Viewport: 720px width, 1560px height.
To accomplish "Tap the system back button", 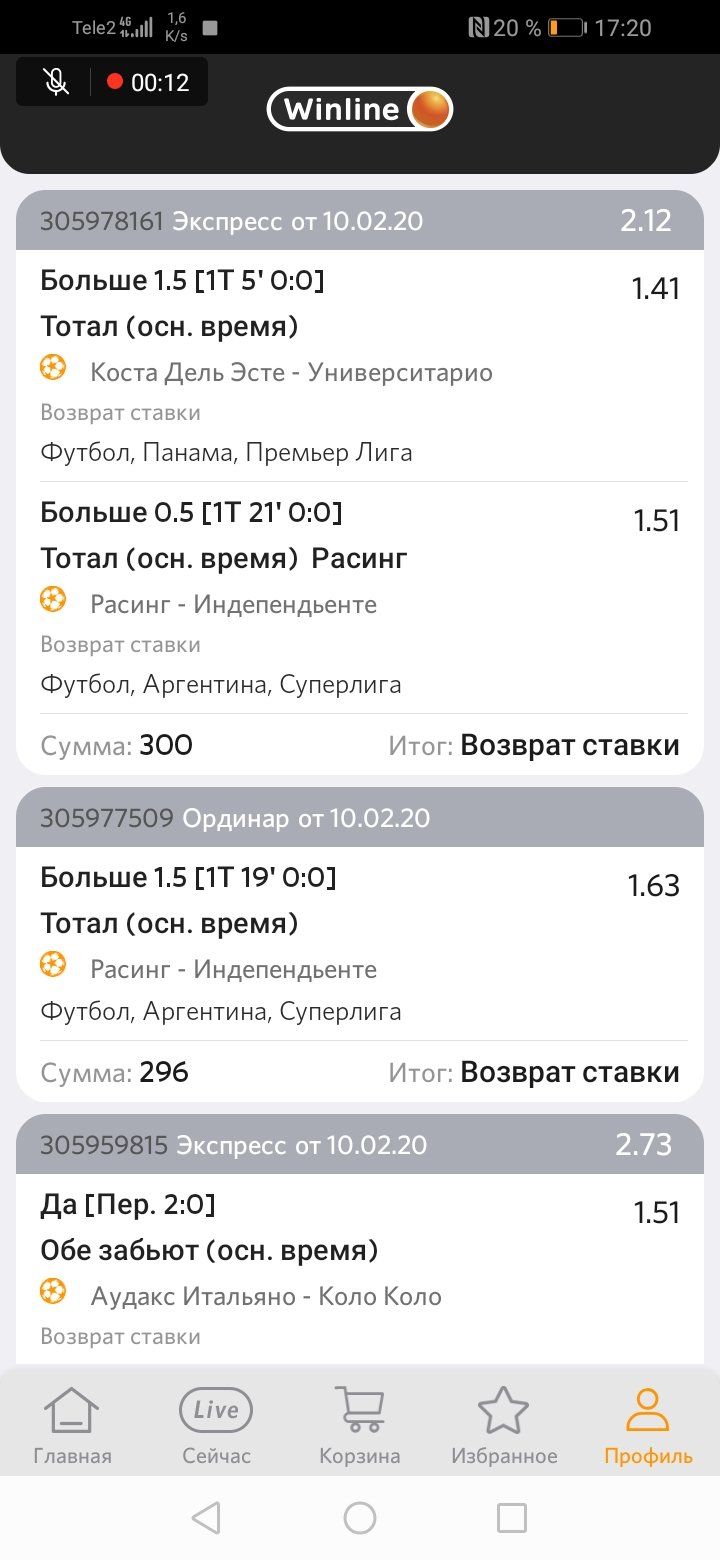I will (206, 1518).
